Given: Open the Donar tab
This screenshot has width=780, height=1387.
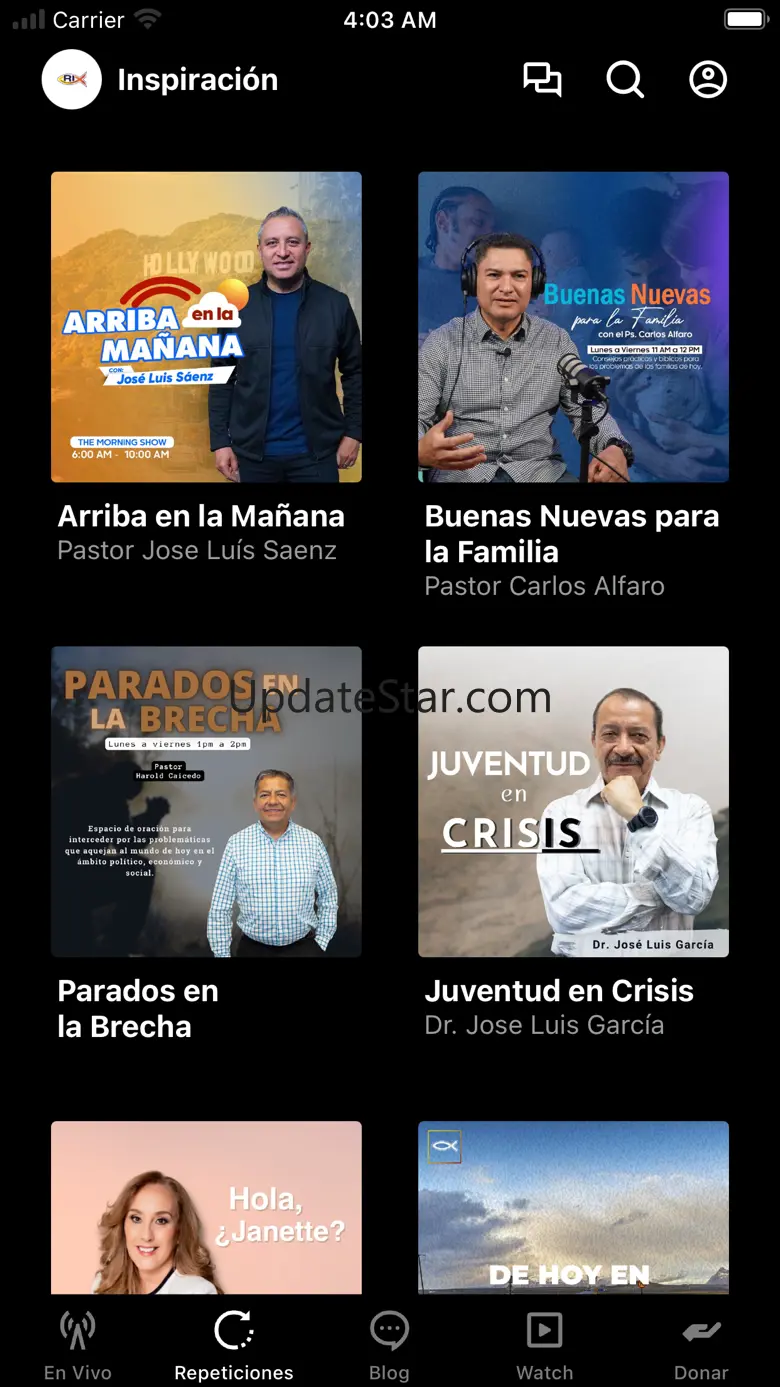Looking at the screenshot, I should tap(701, 1345).
